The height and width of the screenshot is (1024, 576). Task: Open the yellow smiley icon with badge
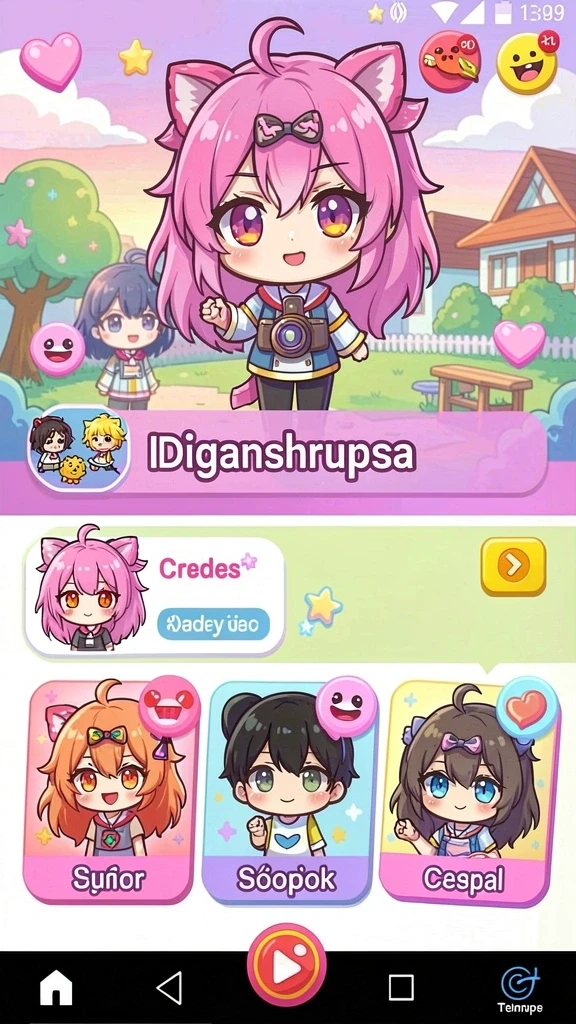point(528,63)
